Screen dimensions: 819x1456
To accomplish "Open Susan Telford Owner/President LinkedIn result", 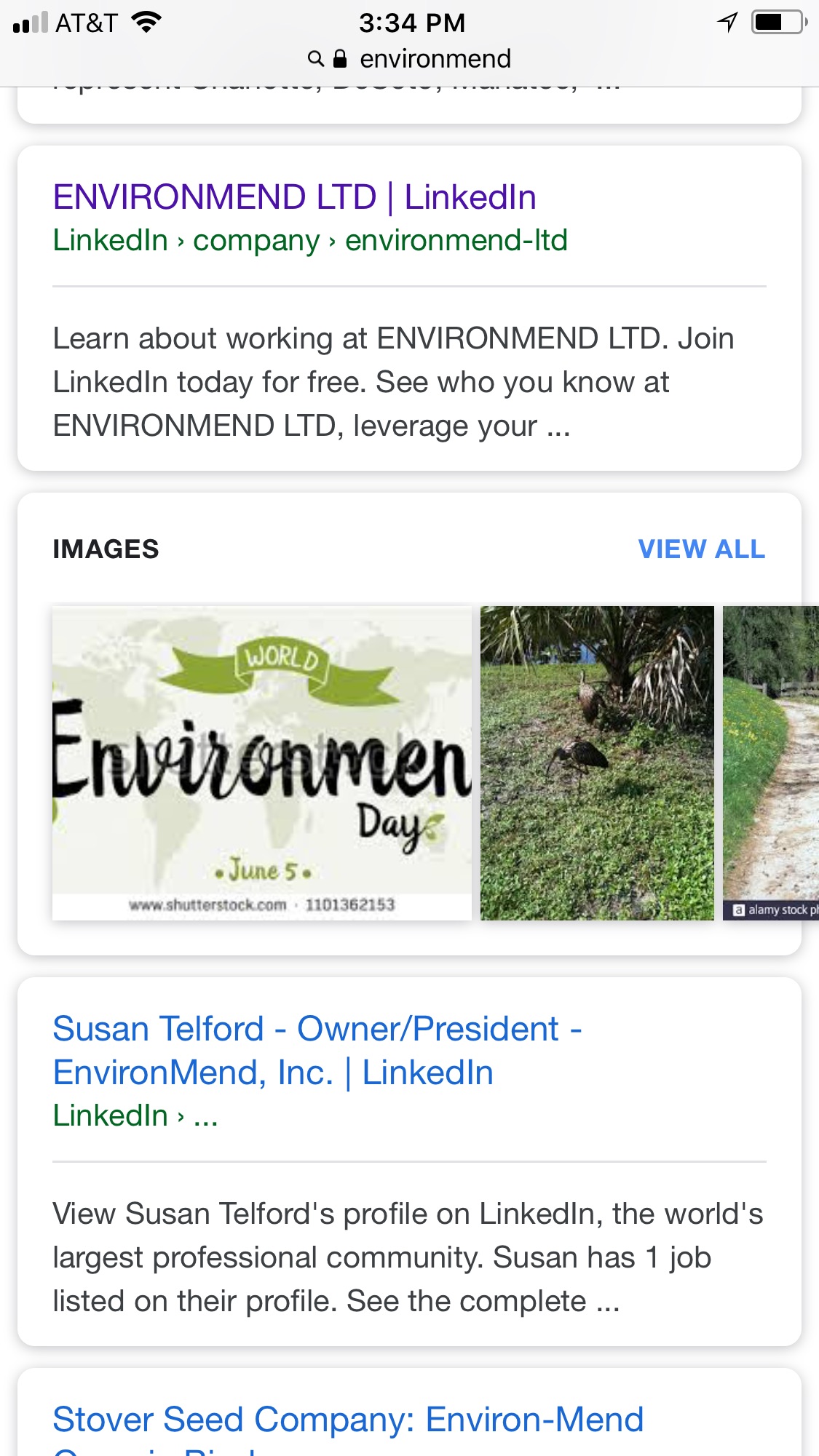I will [x=317, y=1050].
